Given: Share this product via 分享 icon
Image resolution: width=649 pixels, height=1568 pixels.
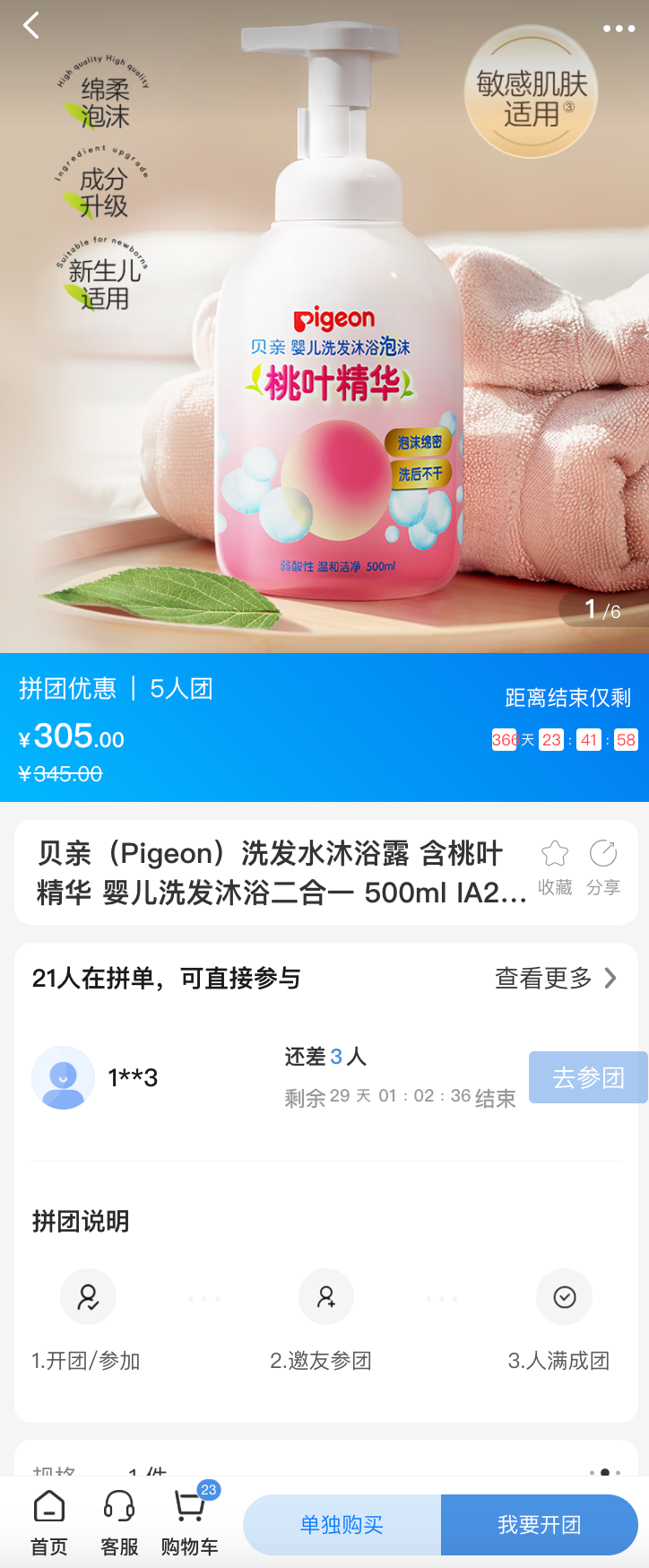Looking at the screenshot, I should click(603, 867).
